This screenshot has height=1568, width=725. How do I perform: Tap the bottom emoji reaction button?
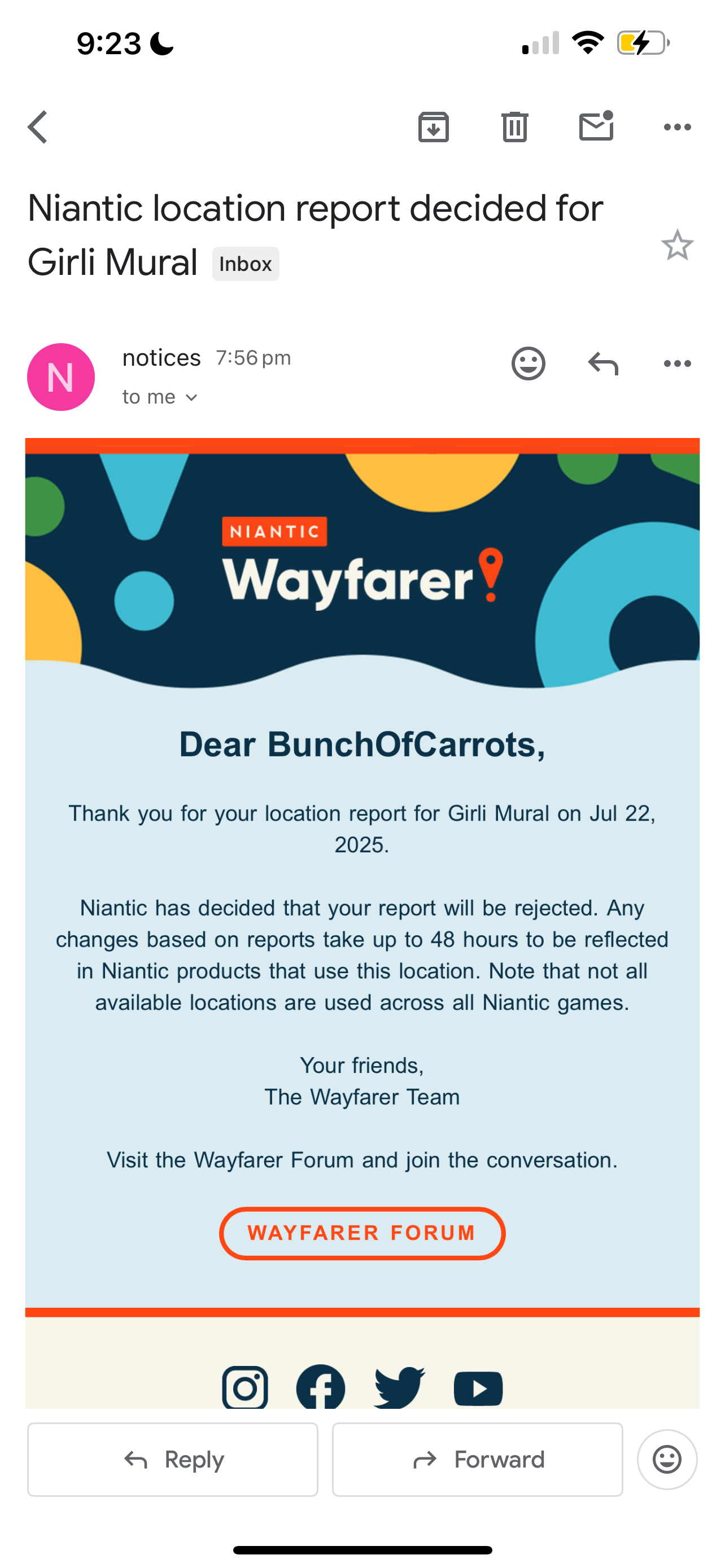667,1459
